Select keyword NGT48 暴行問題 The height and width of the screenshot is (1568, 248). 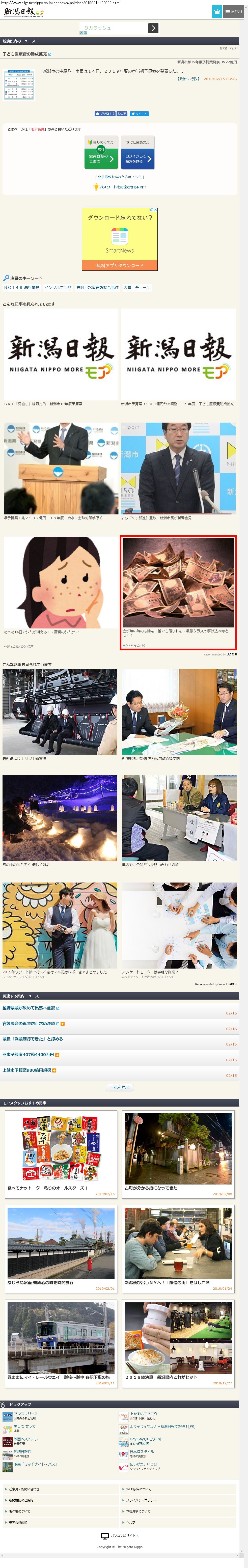point(21,287)
